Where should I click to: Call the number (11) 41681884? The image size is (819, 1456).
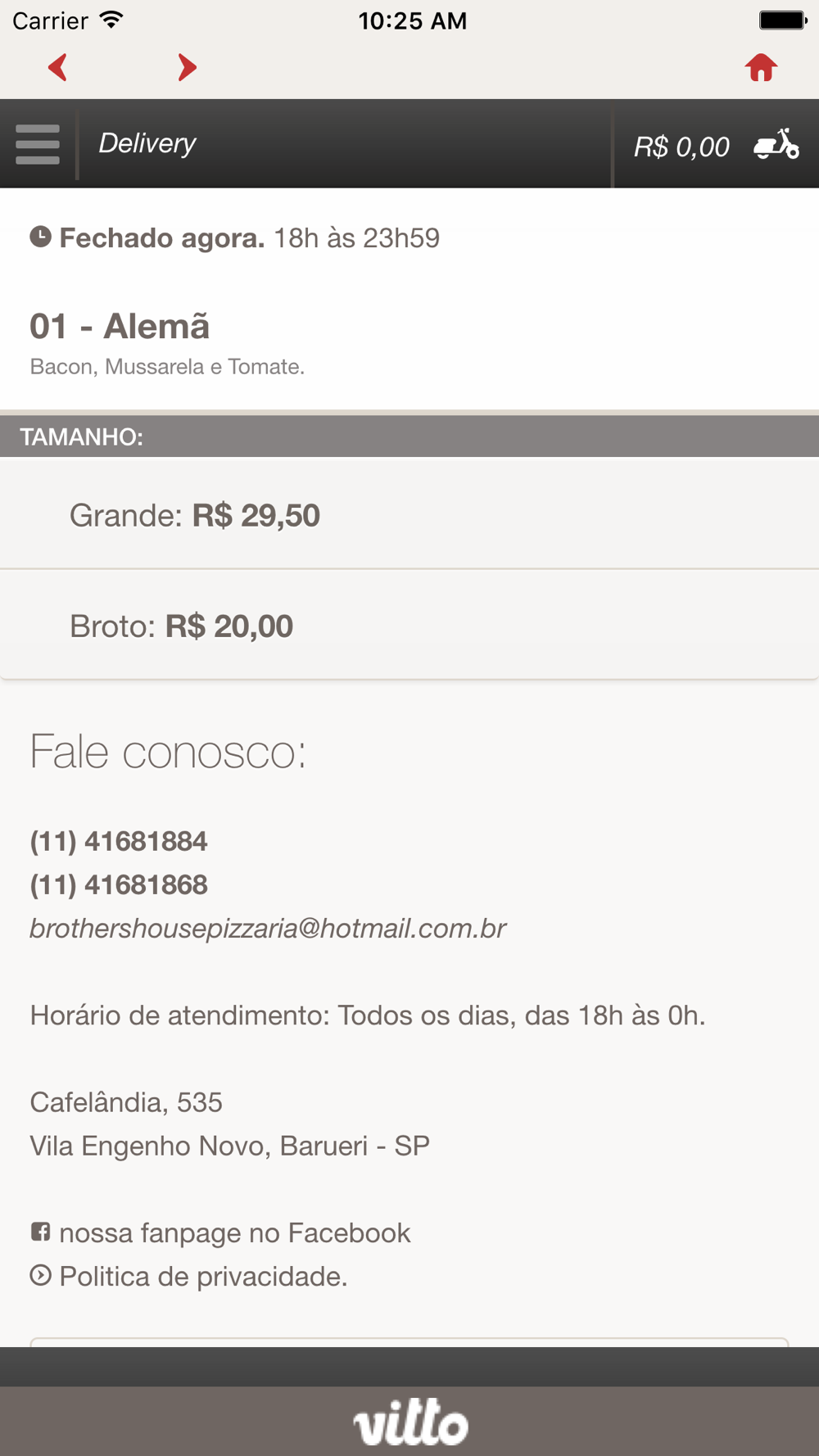[119, 841]
